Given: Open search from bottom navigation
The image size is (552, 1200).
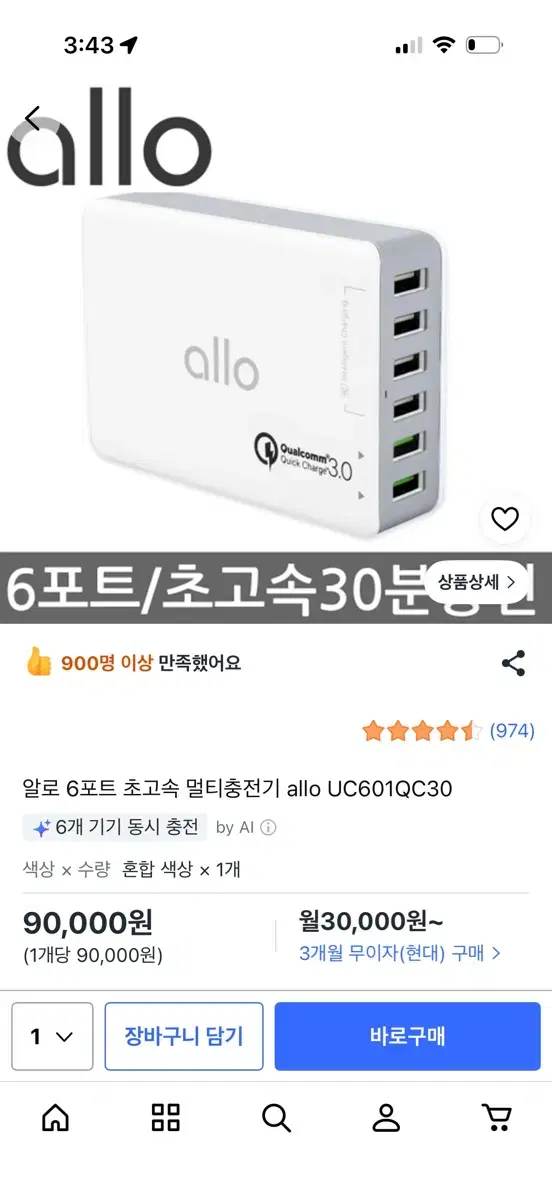Looking at the screenshot, I should [x=276, y=1118].
